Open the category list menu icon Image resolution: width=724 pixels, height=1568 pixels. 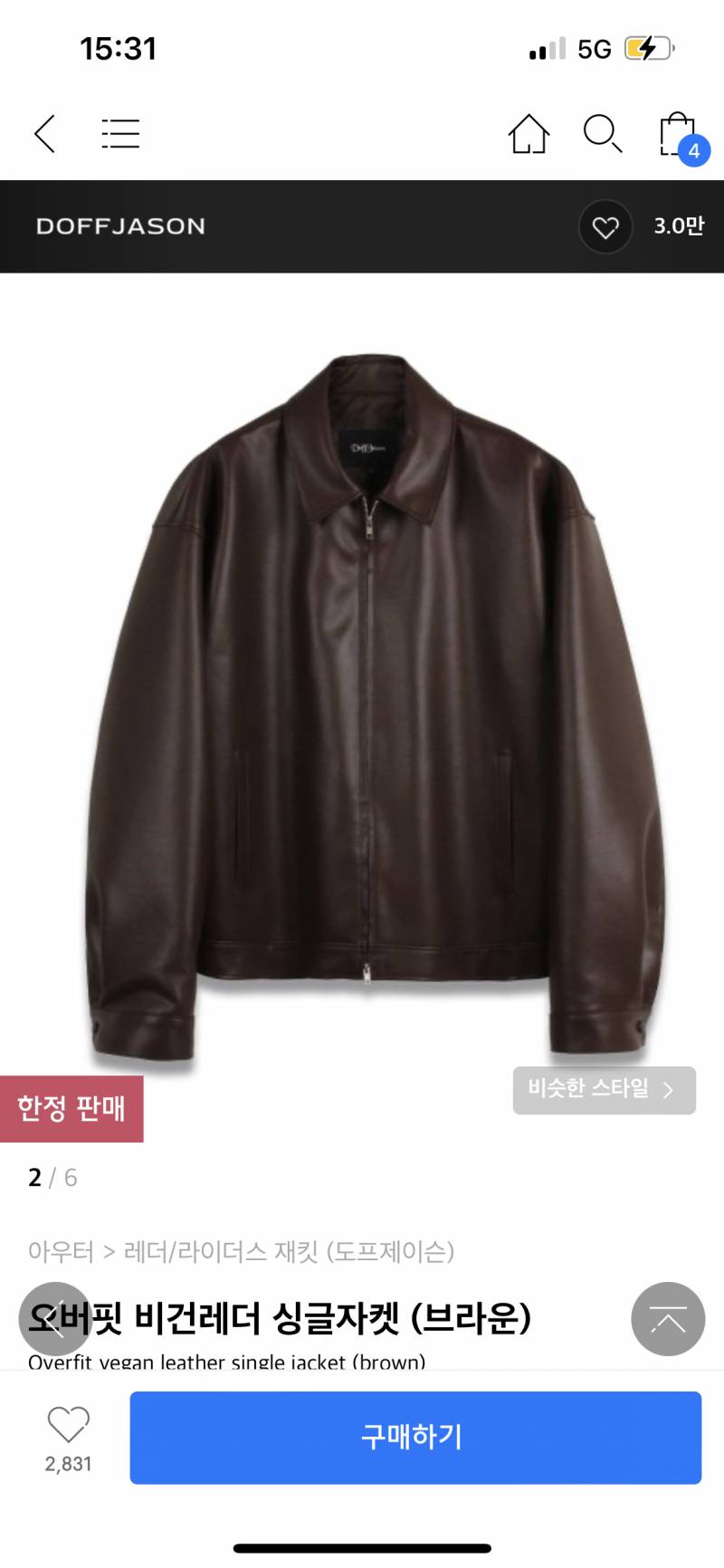coord(120,134)
